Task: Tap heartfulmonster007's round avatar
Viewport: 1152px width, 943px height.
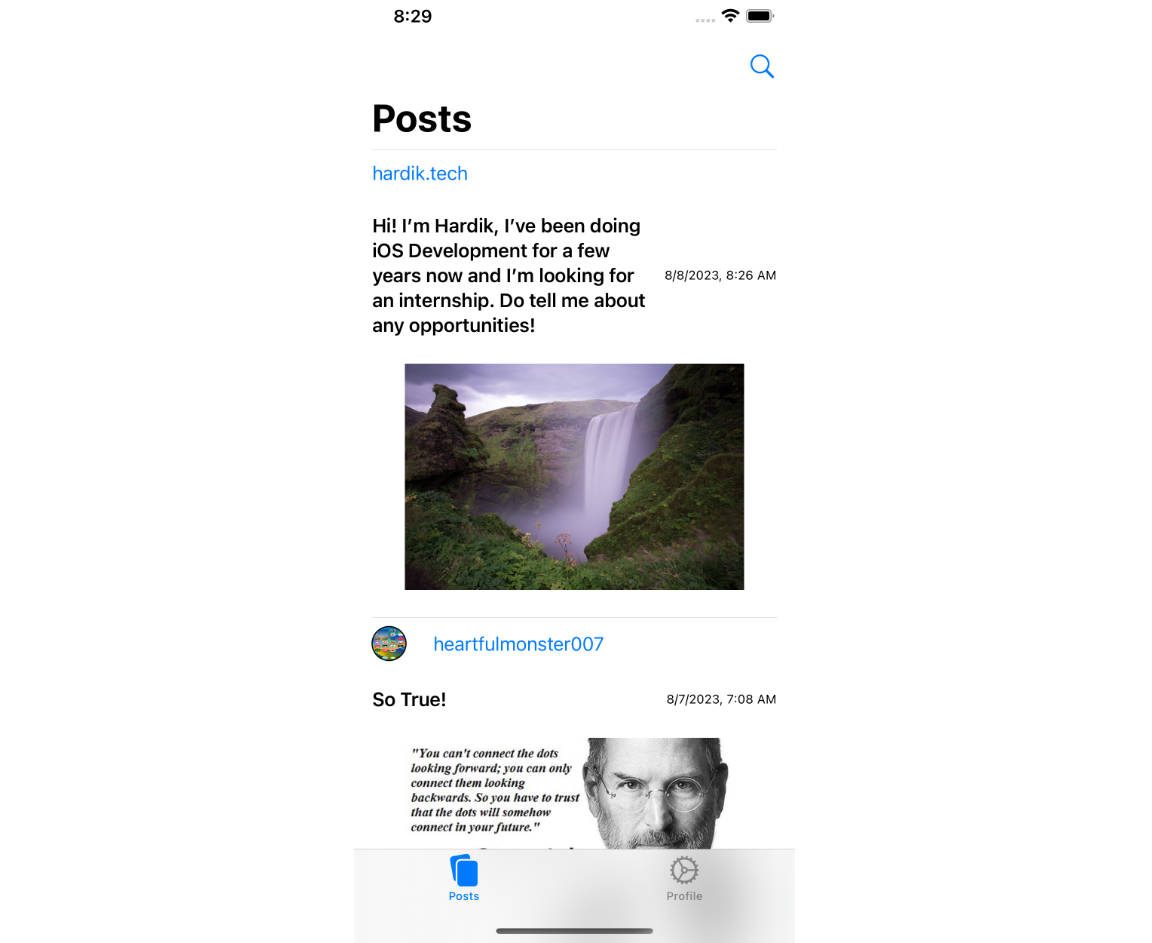Action: (x=389, y=644)
